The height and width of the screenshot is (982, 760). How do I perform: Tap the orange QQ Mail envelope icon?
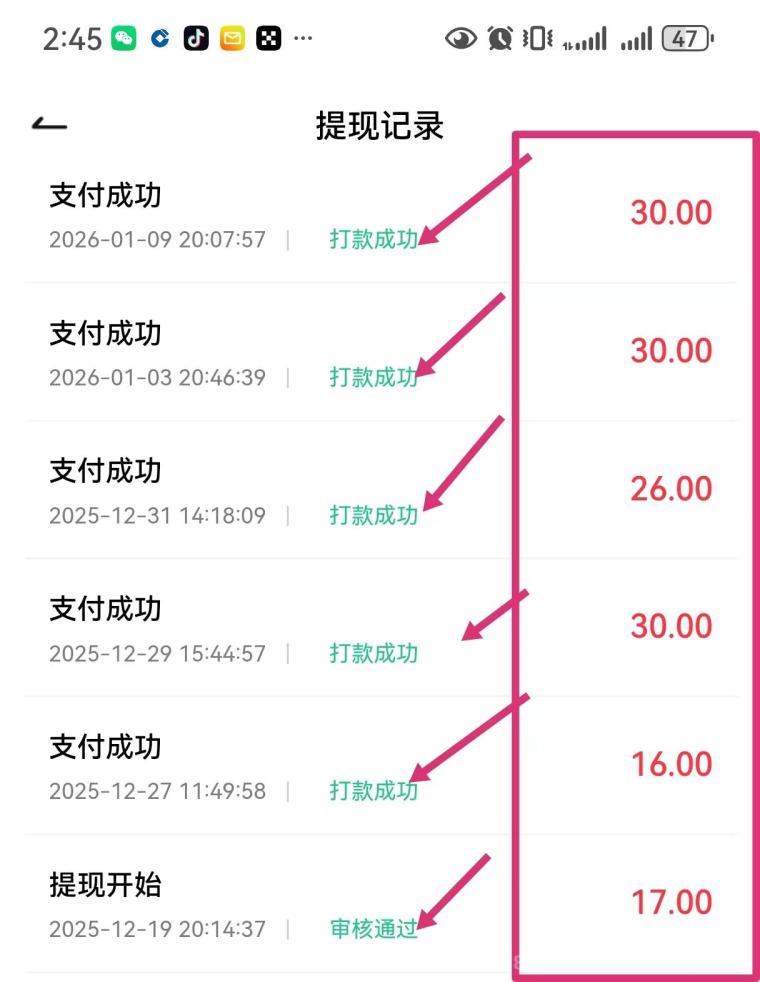(232, 38)
